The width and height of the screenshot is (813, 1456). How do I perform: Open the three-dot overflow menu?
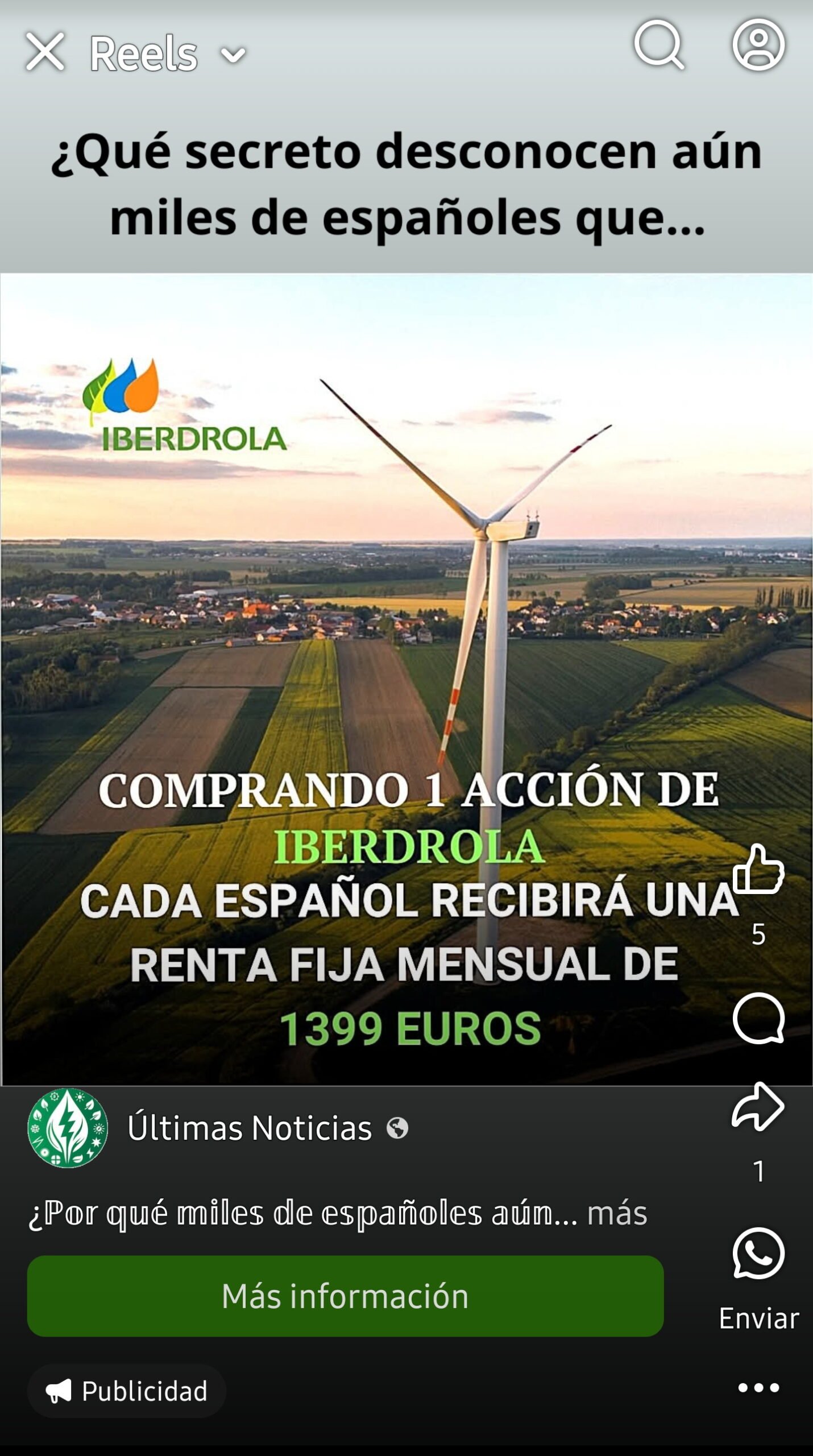758,1388
